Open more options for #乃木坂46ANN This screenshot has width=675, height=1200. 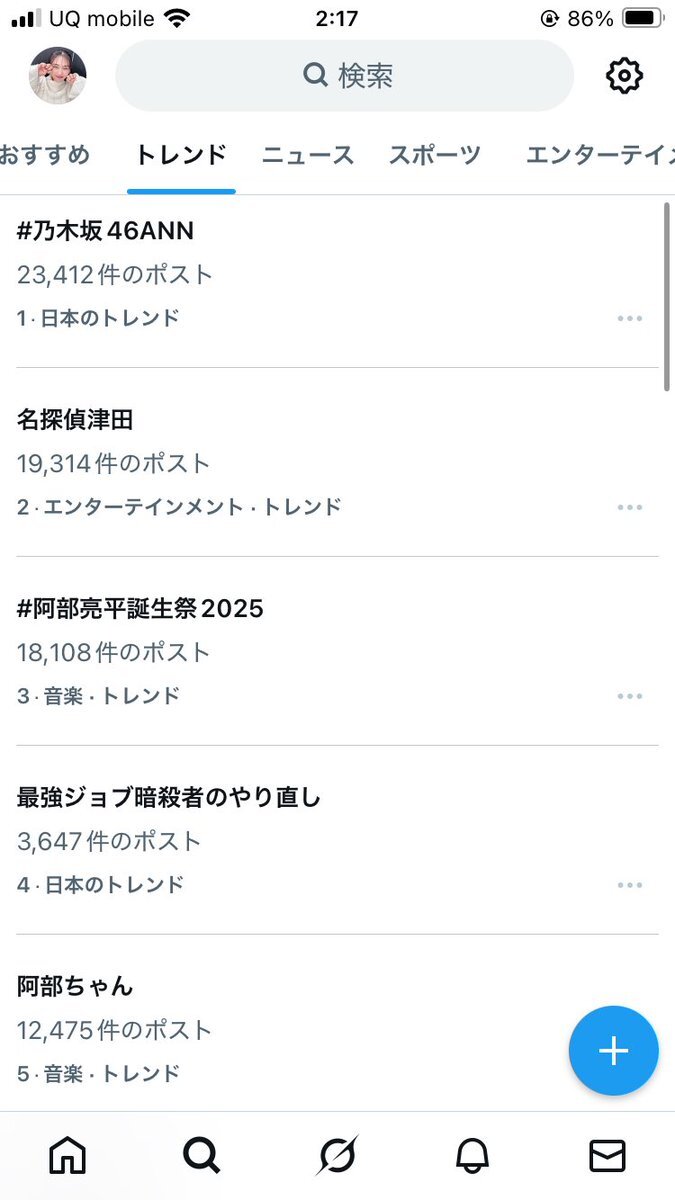630,318
